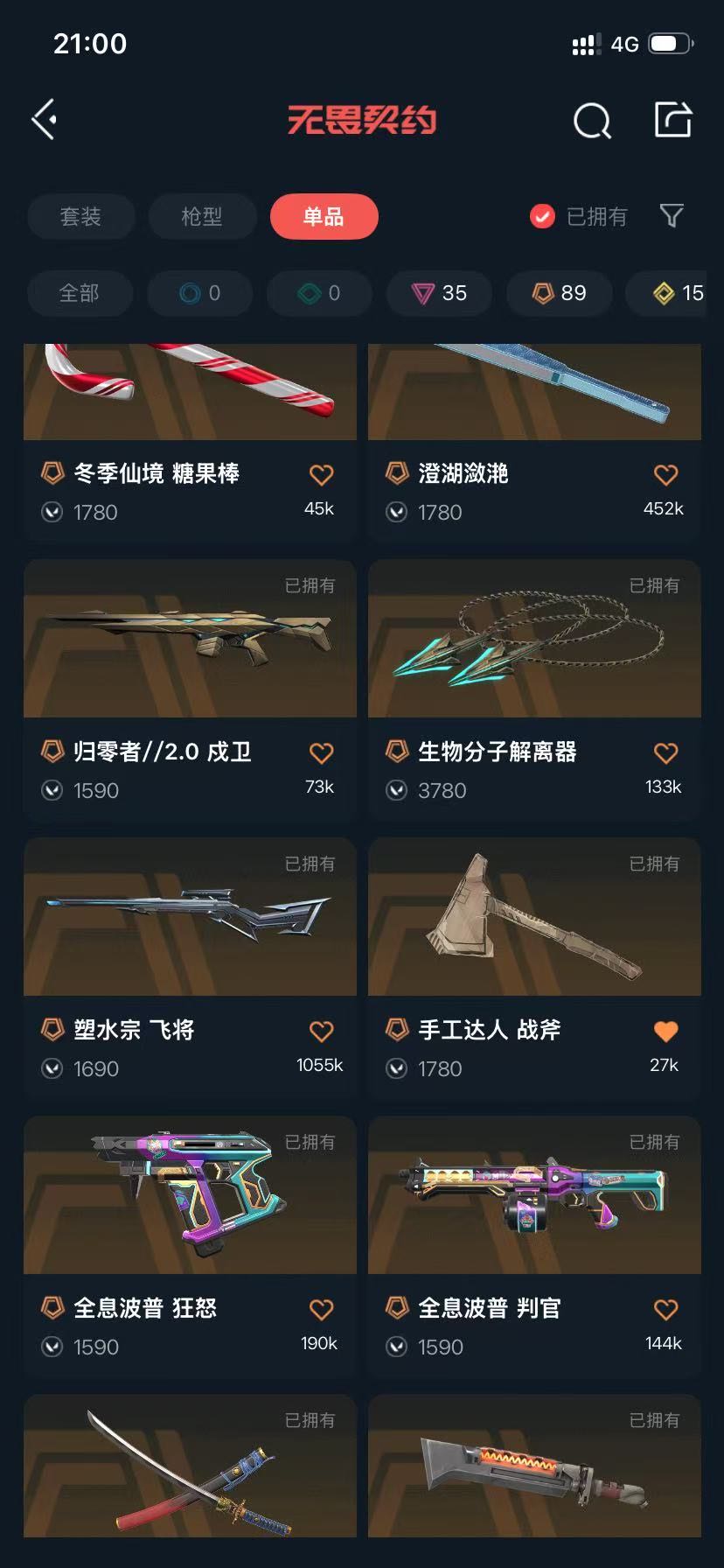Filter by the rarity chip showing 35
This screenshot has height=1568, width=724.
440,293
